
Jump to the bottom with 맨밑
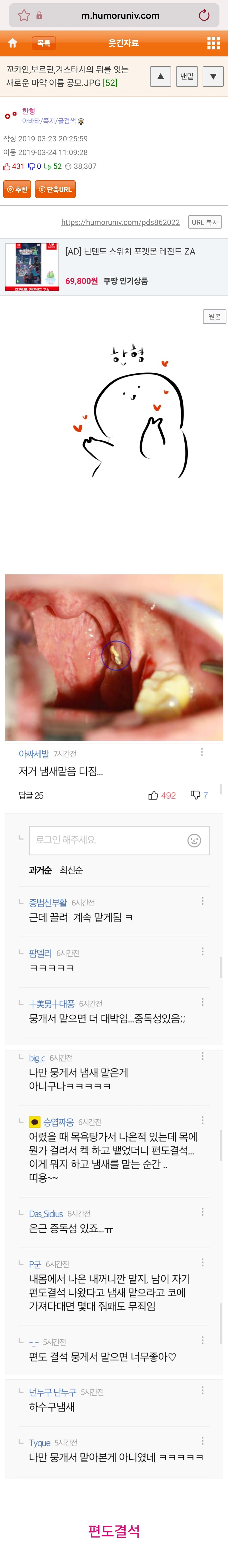(x=187, y=77)
